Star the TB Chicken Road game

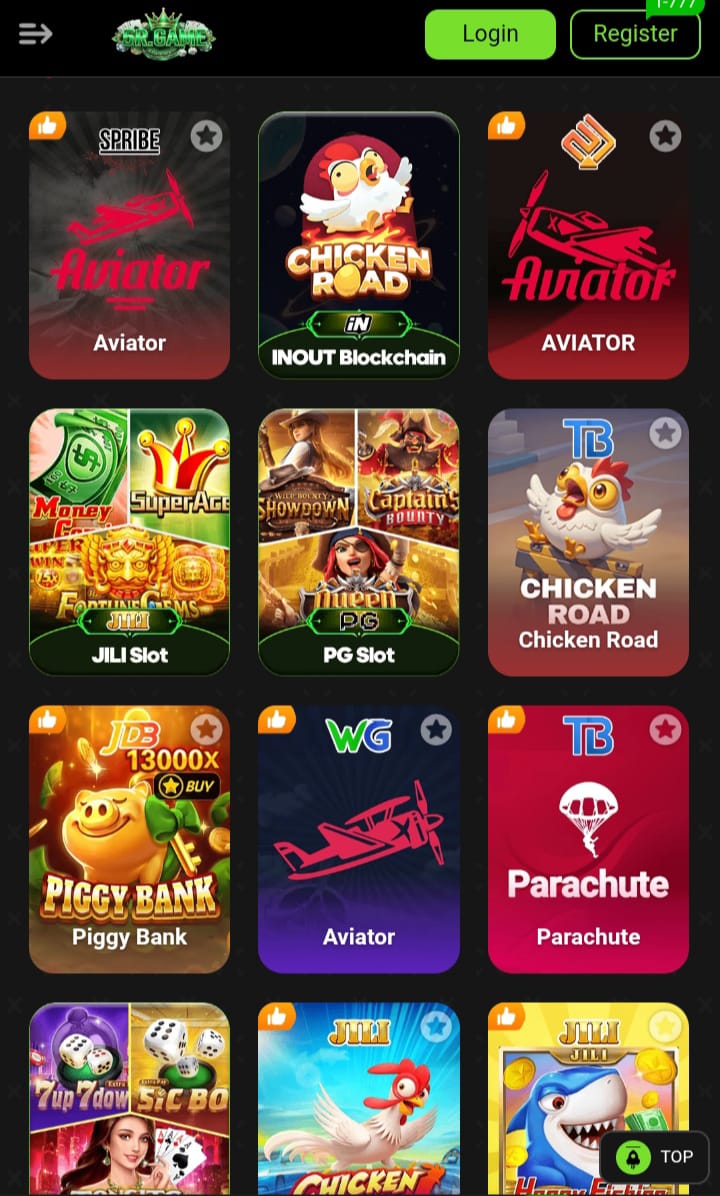665,433
